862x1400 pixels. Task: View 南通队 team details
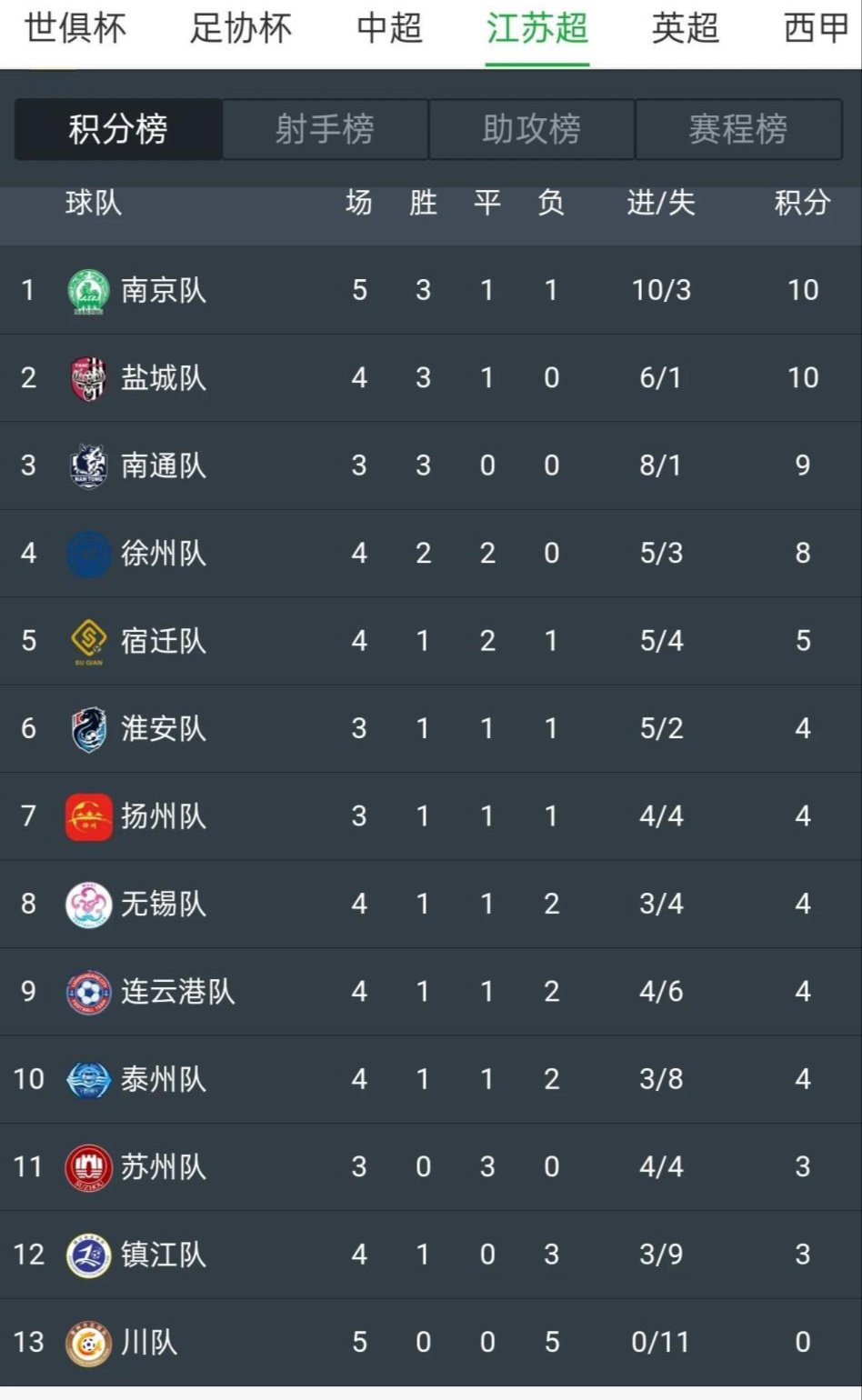click(431, 465)
